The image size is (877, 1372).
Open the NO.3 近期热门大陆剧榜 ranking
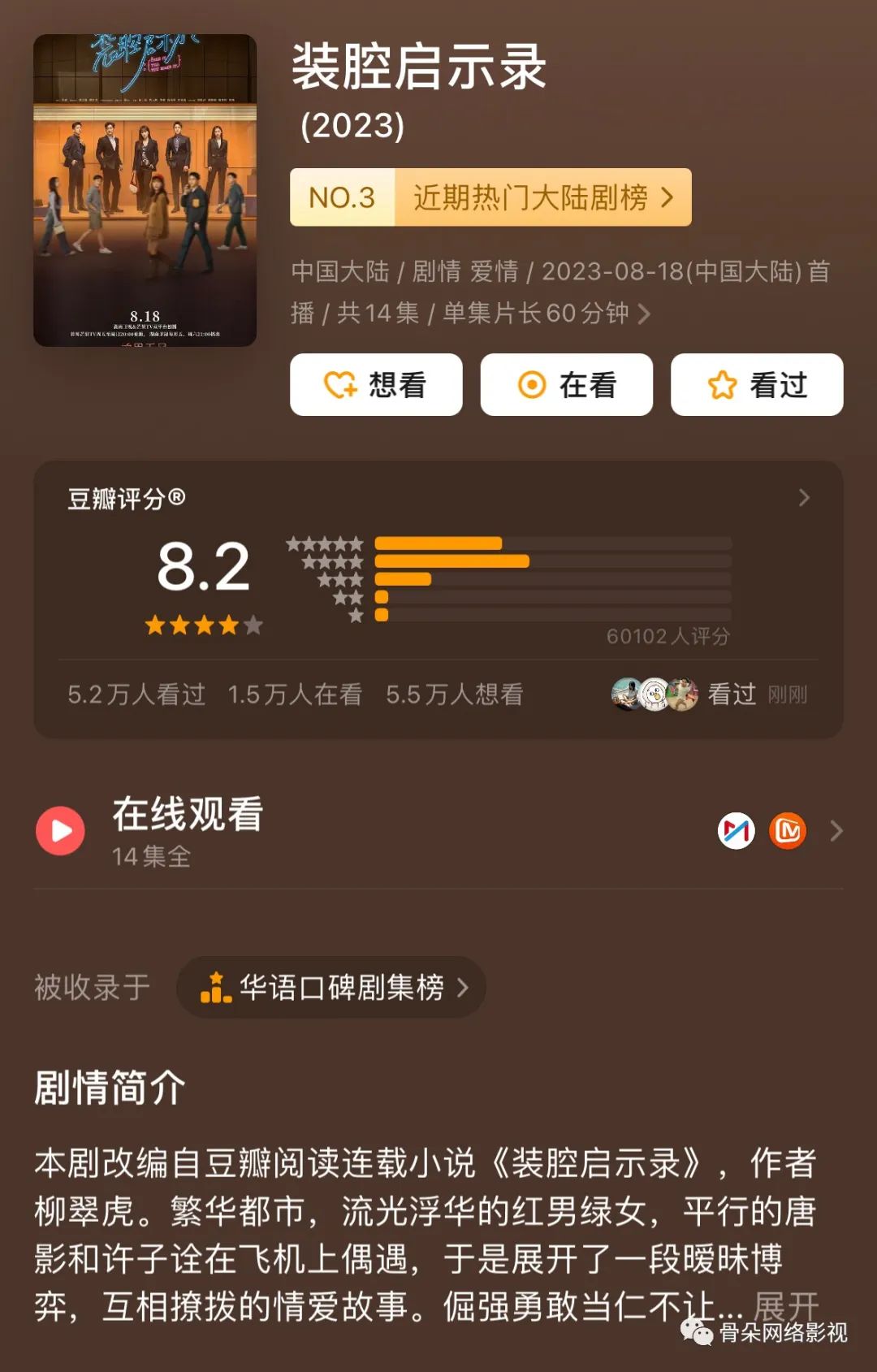click(x=490, y=197)
